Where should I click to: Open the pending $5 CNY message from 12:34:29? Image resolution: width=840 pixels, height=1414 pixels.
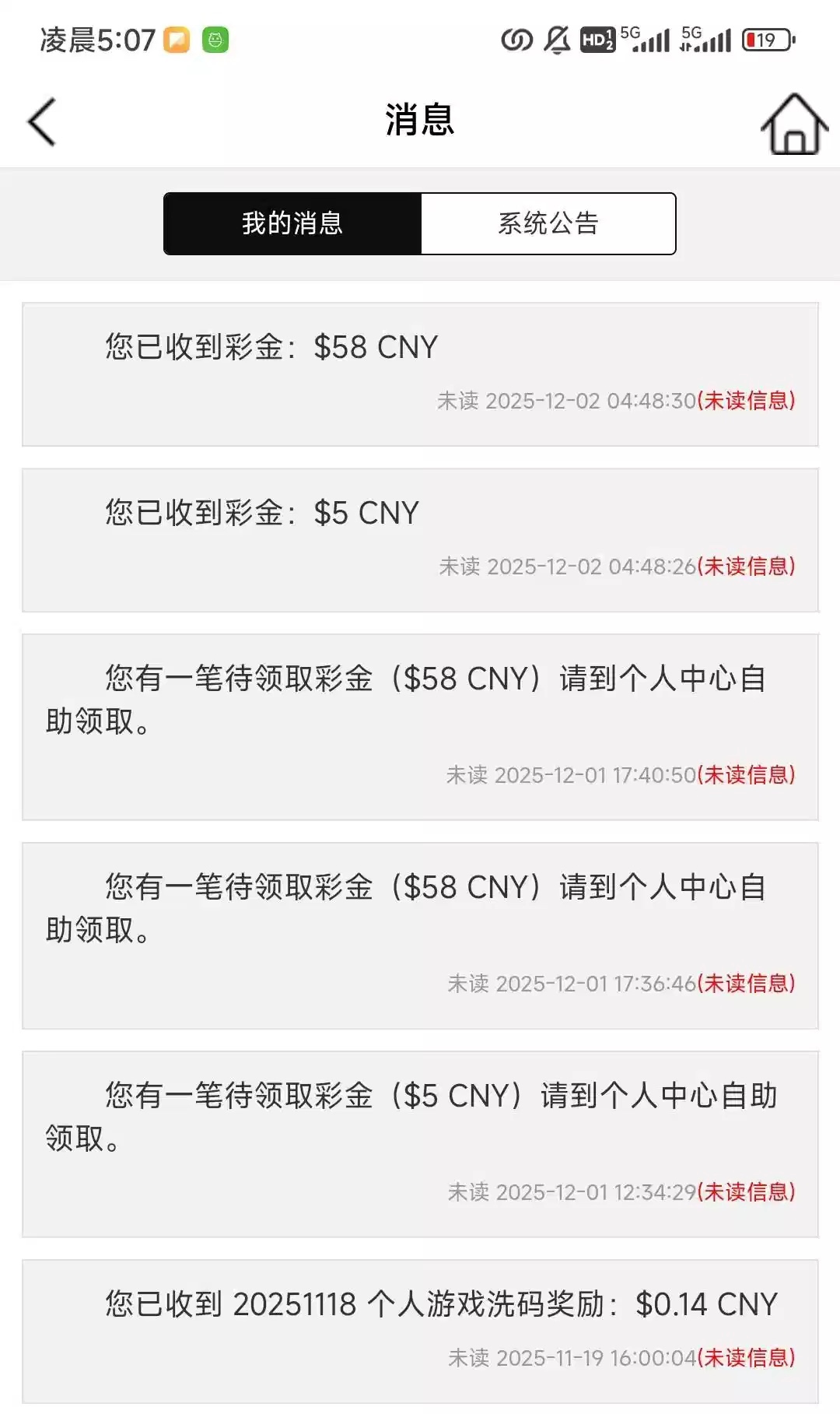(x=420, y=1144)
